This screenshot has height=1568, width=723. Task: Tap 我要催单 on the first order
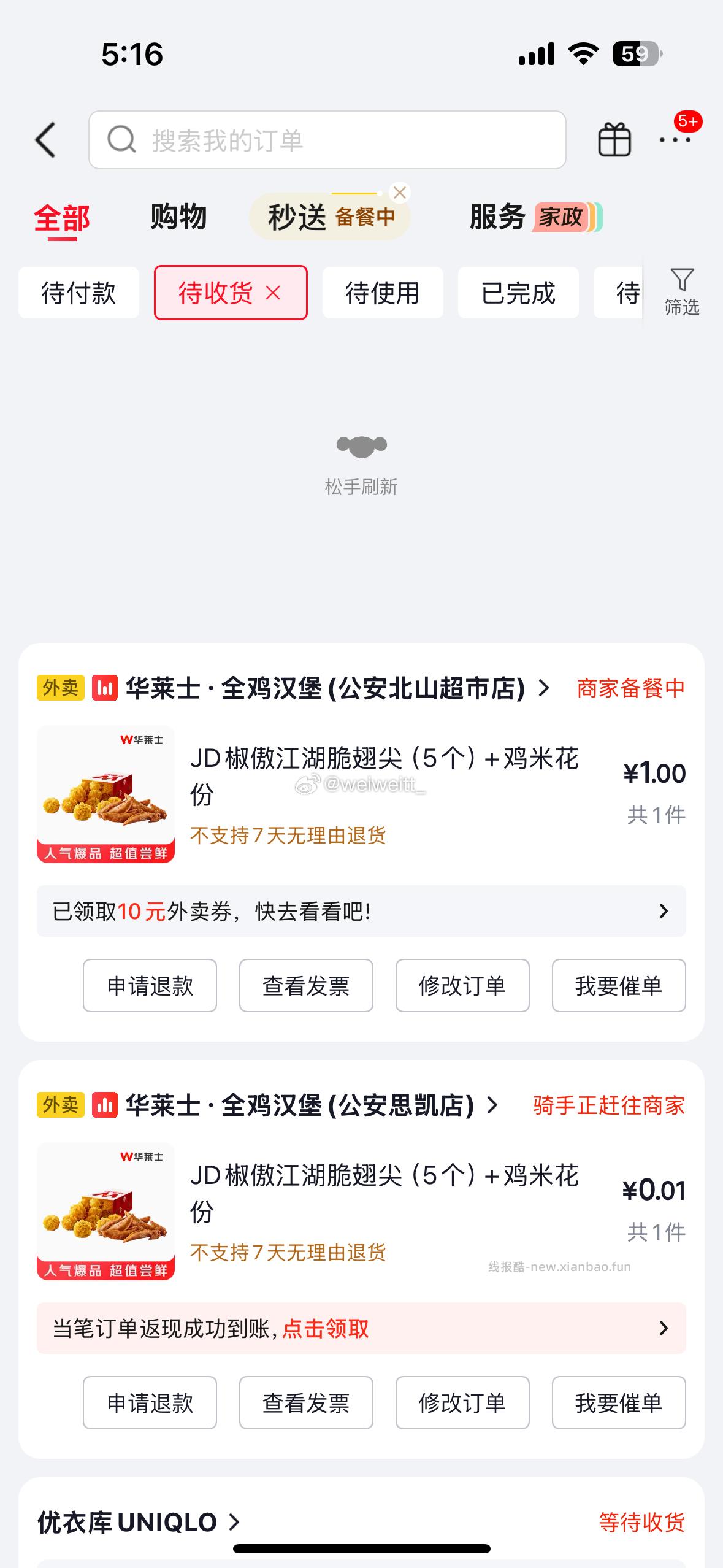[618, 986]
